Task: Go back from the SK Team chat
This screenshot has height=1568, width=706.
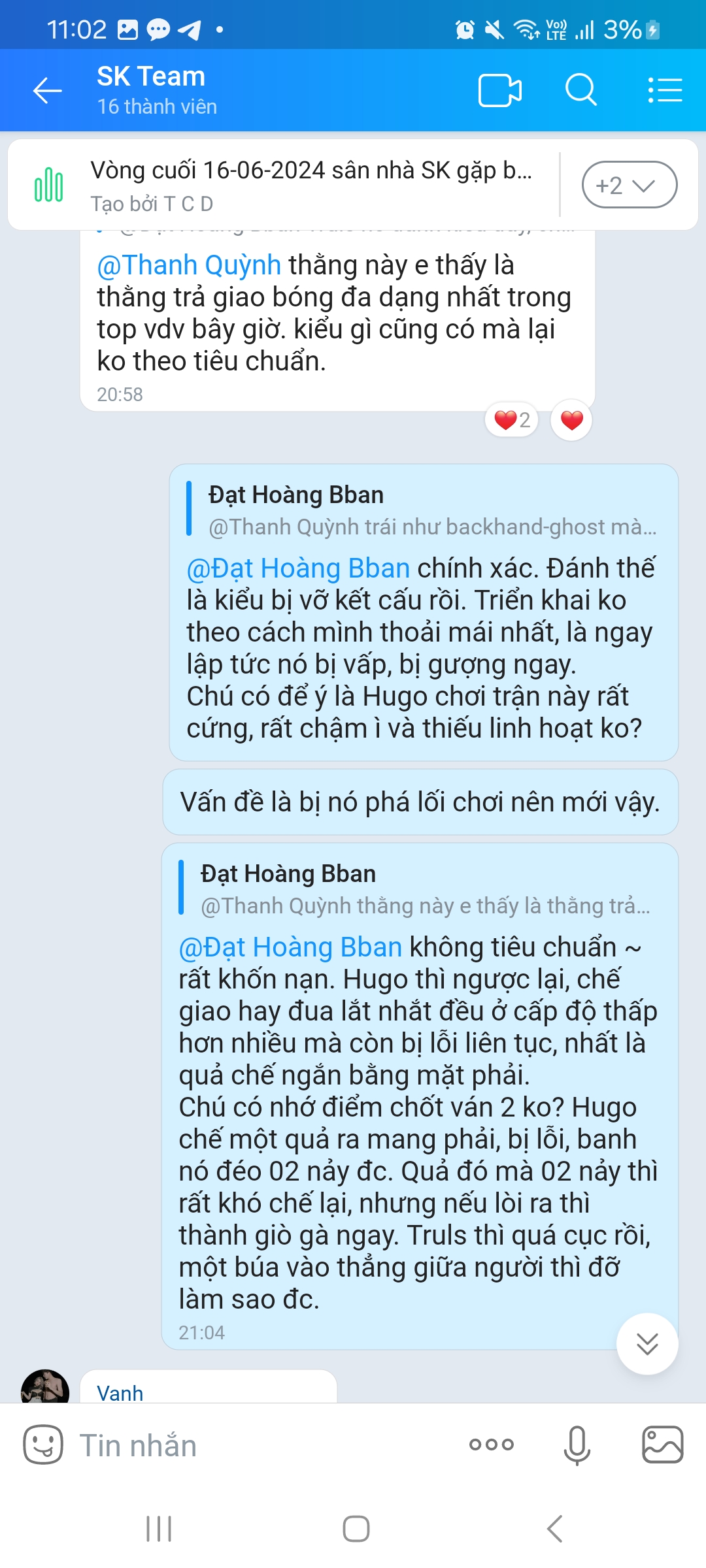Action: 48,90
